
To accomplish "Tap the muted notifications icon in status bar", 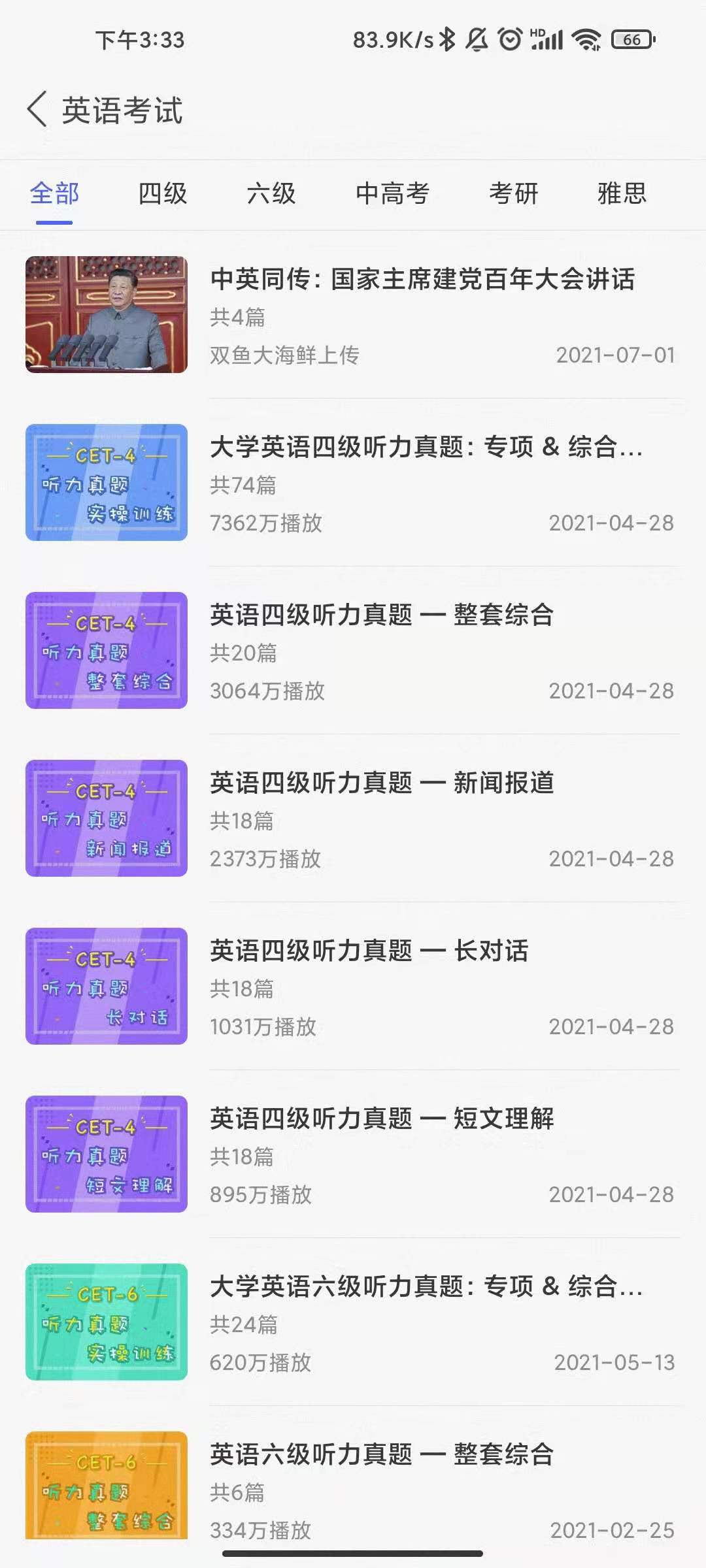I will tap(476, 41).
